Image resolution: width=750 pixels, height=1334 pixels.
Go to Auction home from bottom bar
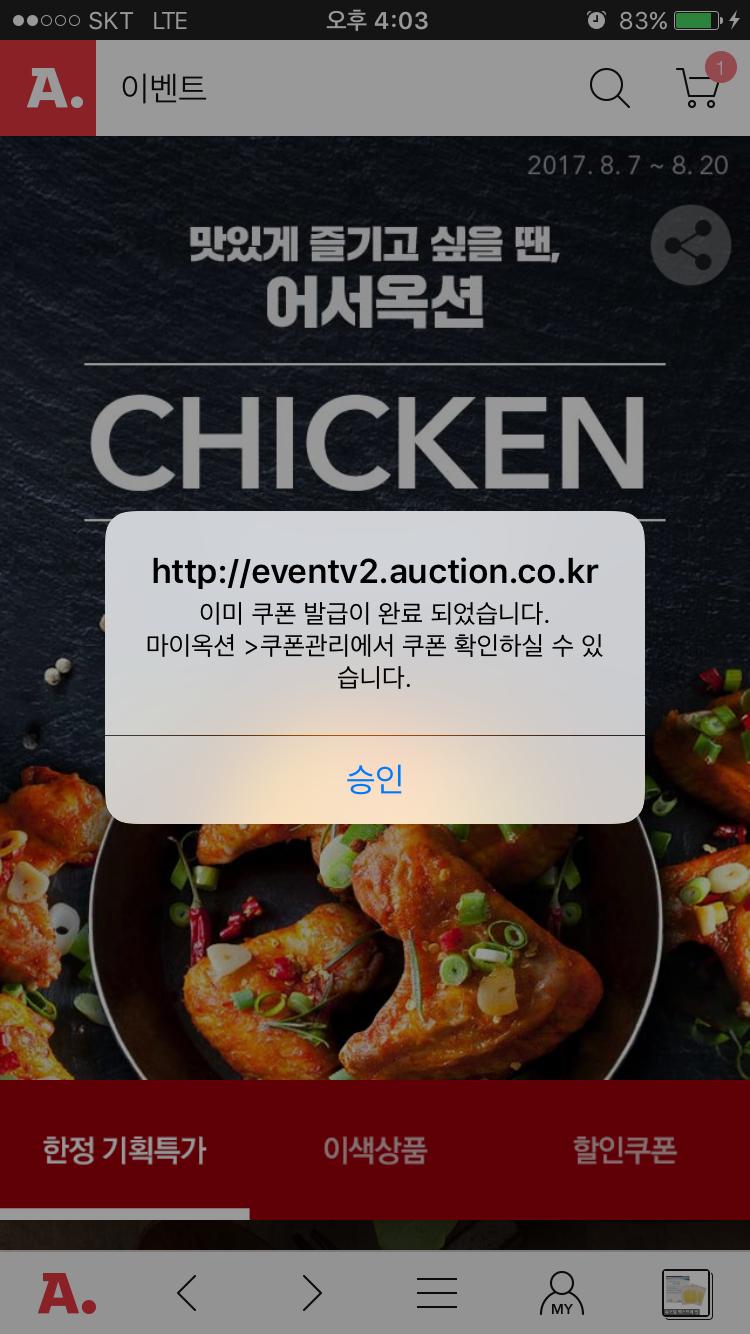click(67, 1294)
